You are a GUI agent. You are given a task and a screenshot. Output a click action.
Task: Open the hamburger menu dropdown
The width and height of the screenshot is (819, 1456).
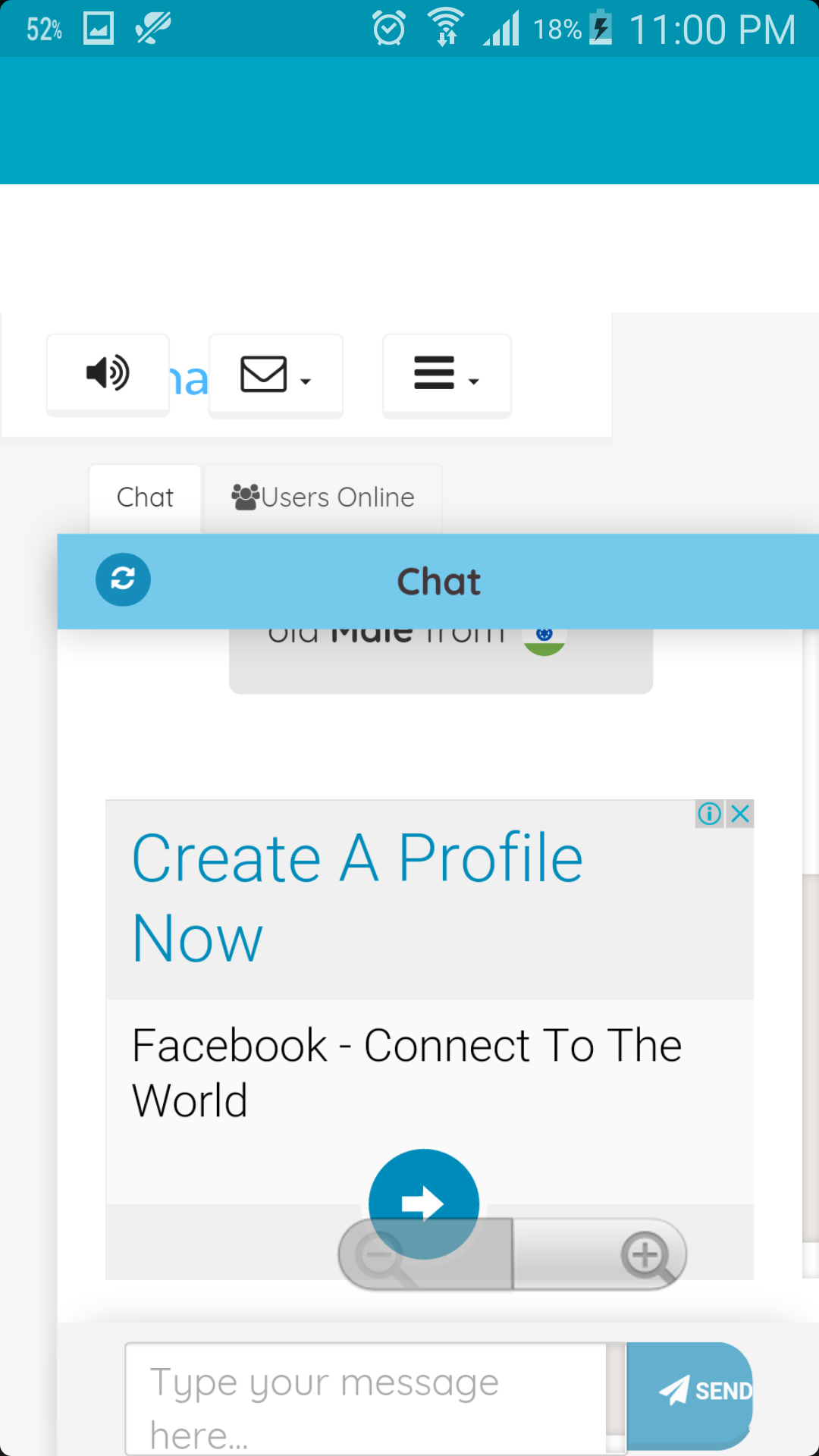(x=446, y=375)
